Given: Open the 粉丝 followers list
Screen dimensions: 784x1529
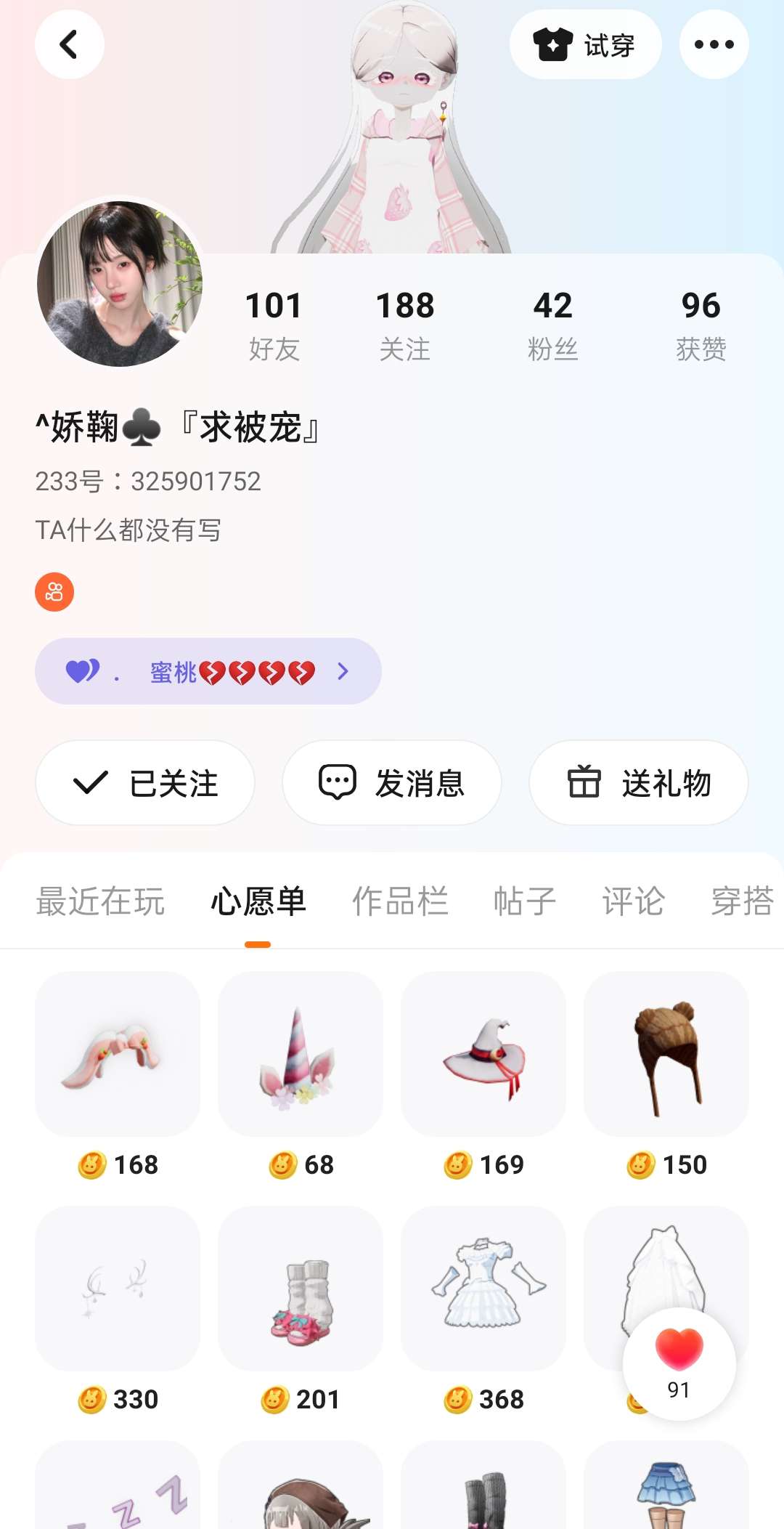Looking at the screenshot, I should click(552, 325).
